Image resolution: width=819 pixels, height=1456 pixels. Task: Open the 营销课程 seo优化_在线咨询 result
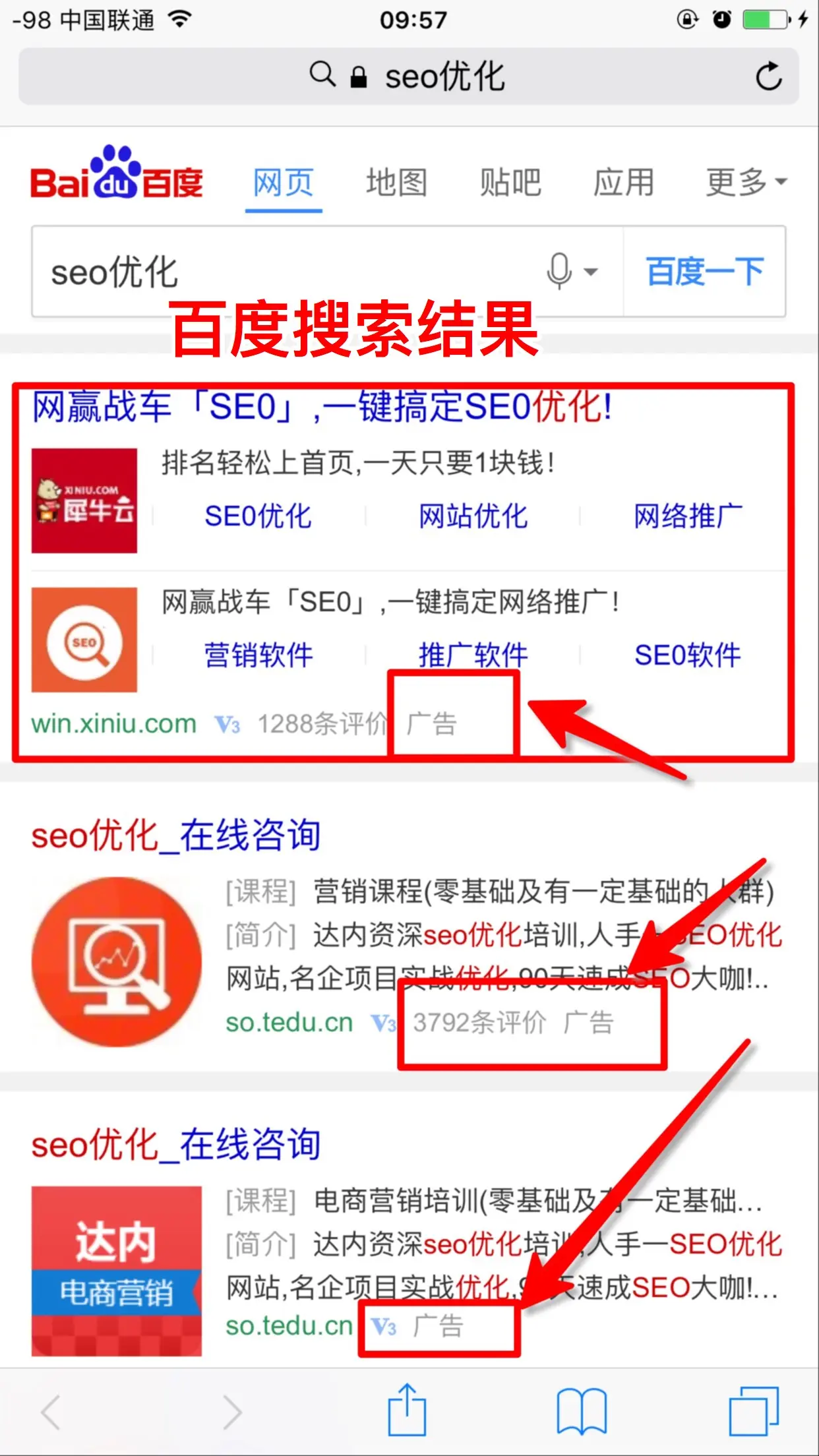click(x=176, y=835)
